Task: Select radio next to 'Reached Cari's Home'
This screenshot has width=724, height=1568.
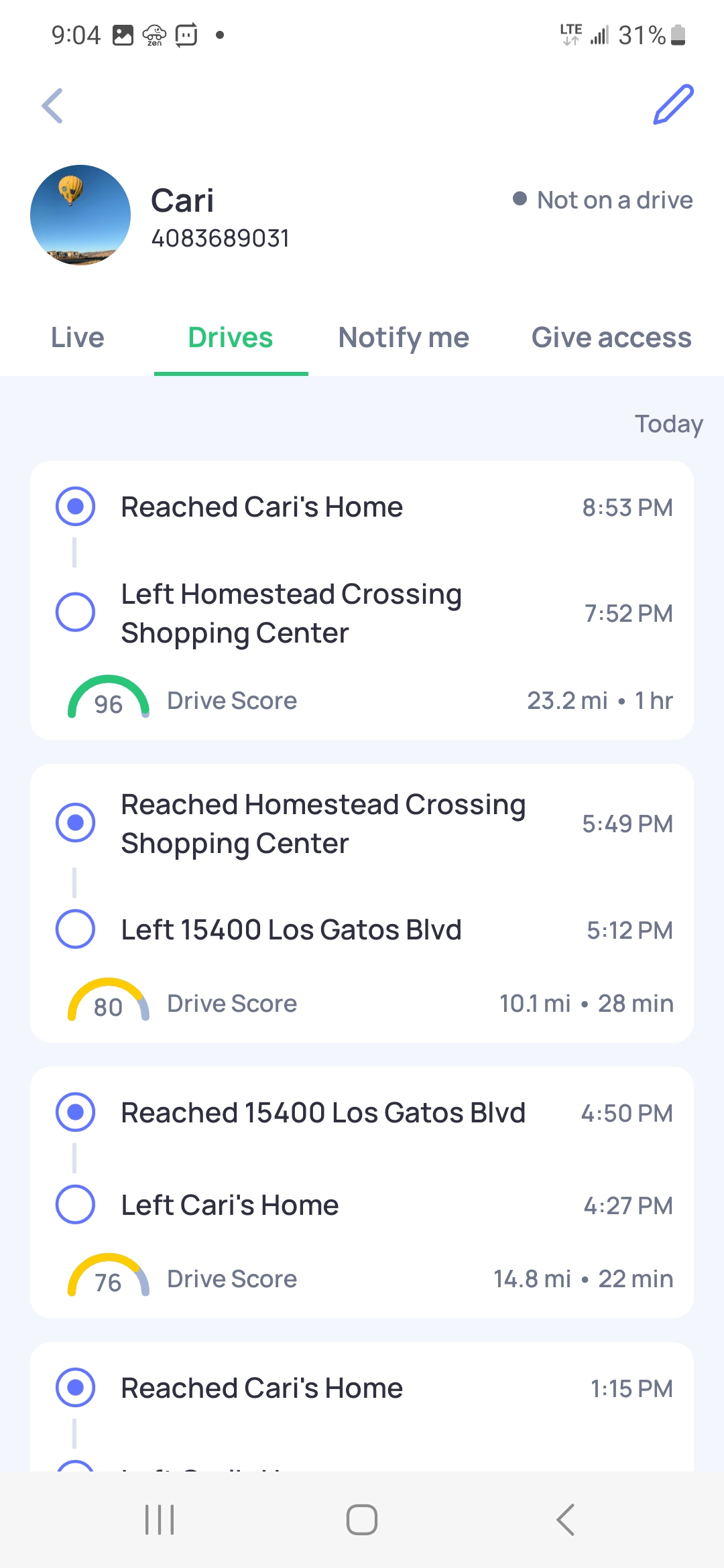Action: pos(76,507)
